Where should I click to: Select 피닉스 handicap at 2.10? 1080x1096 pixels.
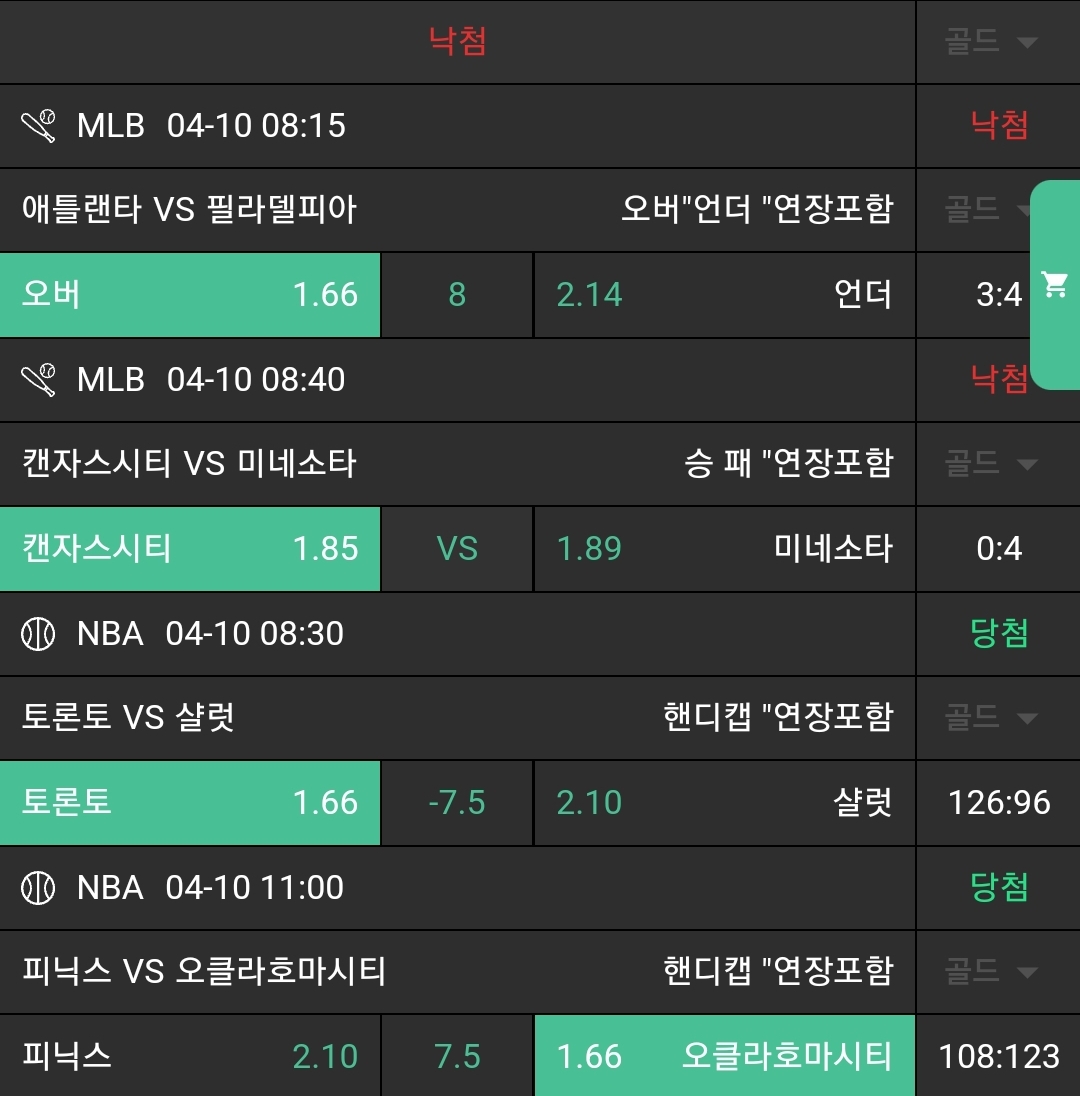tap(190, 1056)
